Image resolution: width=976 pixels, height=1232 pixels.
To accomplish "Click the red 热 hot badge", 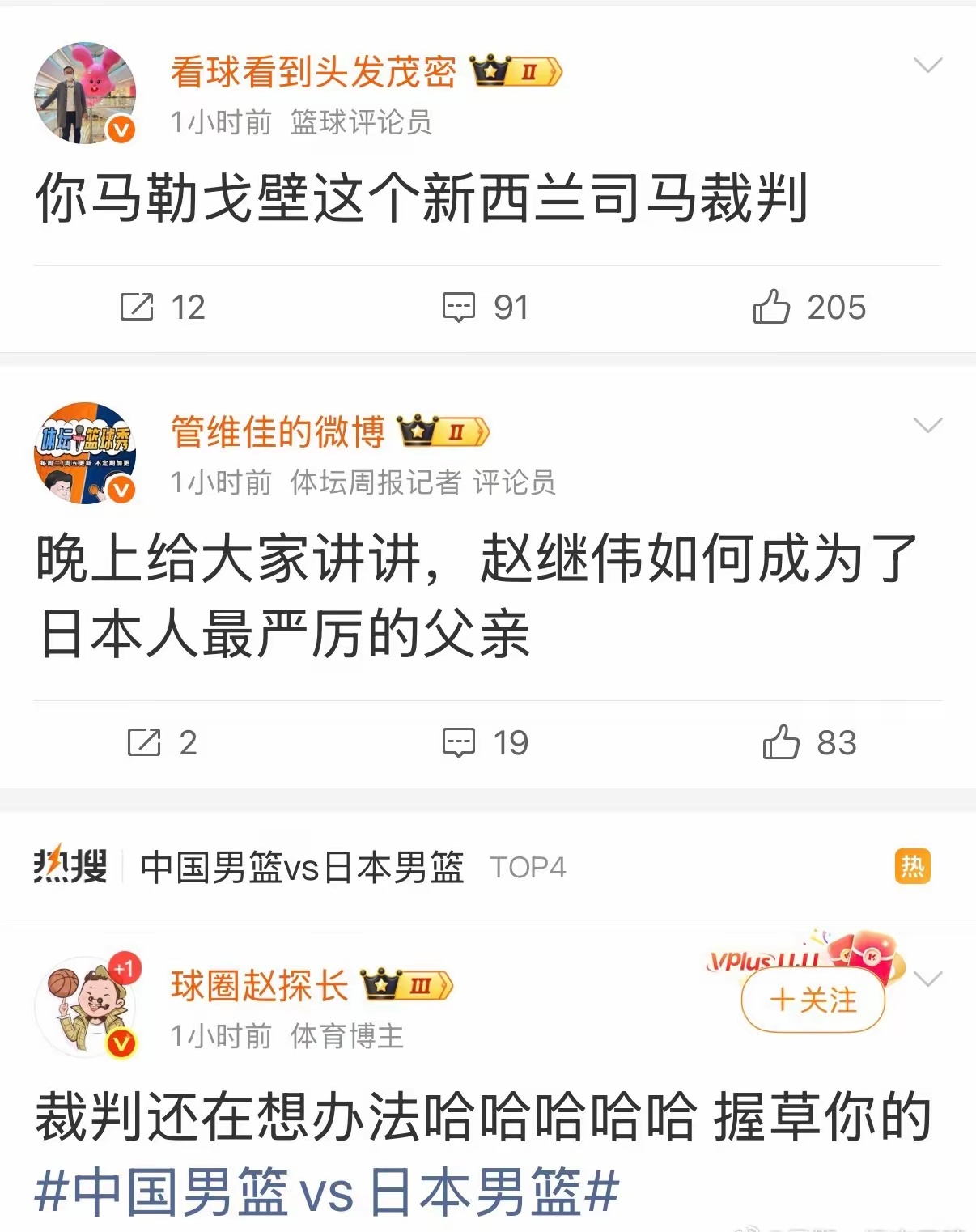I will [914, 865].
